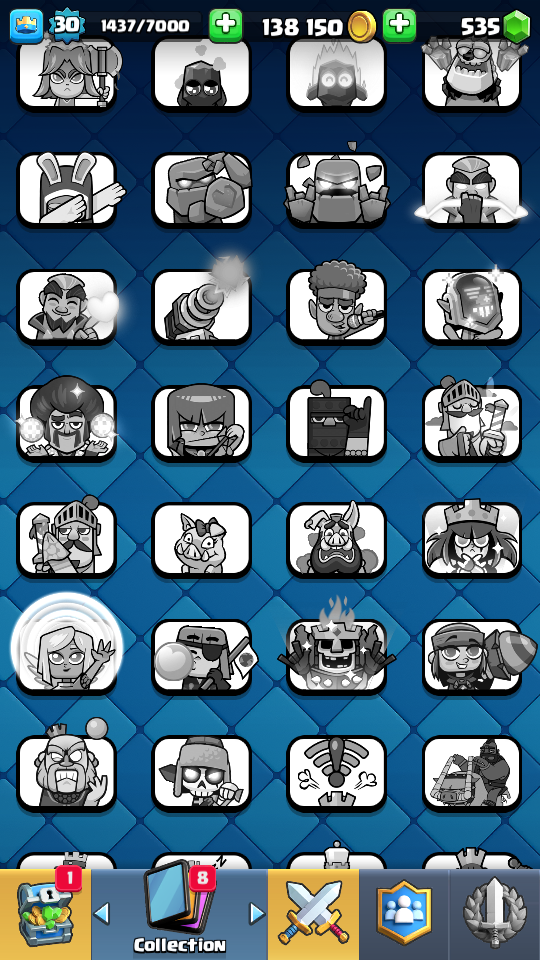This screenshot has width=540, height=960.
Task: Add more gold with the coin plus button
Action: click(225, 26)
